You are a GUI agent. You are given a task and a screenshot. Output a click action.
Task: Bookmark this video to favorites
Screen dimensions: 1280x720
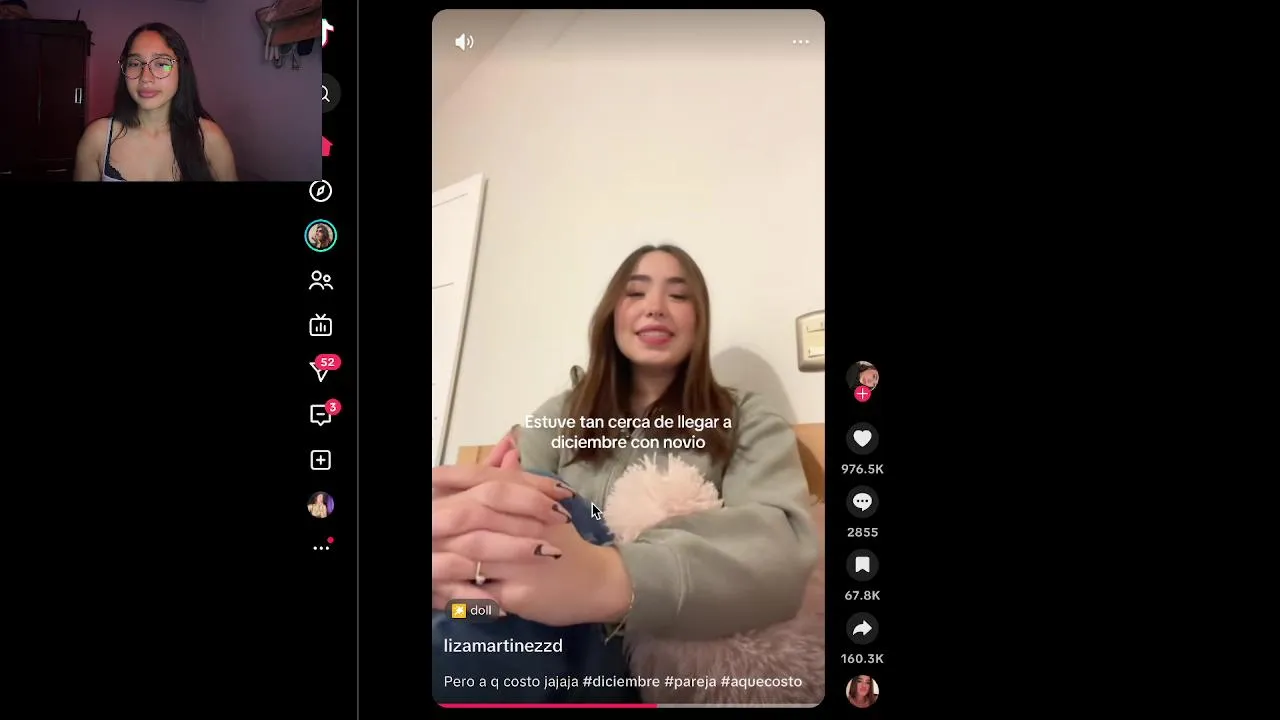[862, 565]
